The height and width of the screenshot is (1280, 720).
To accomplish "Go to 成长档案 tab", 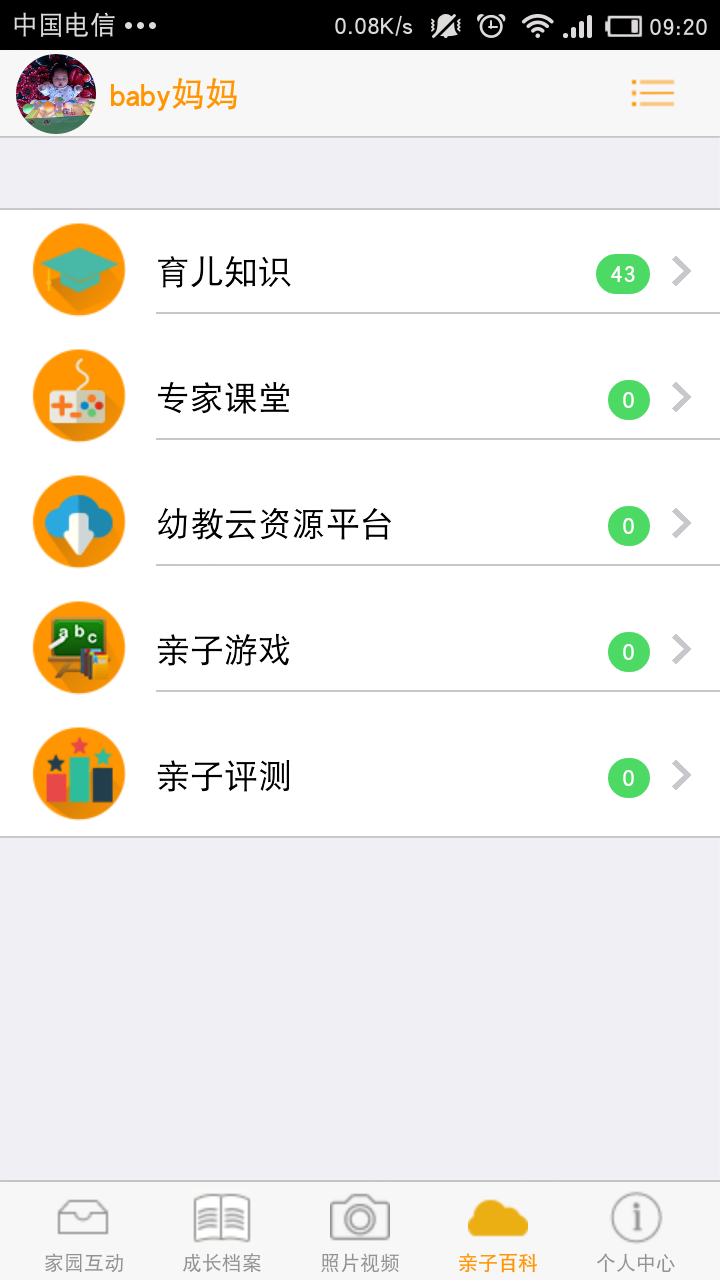I will tap(221, 1232).
